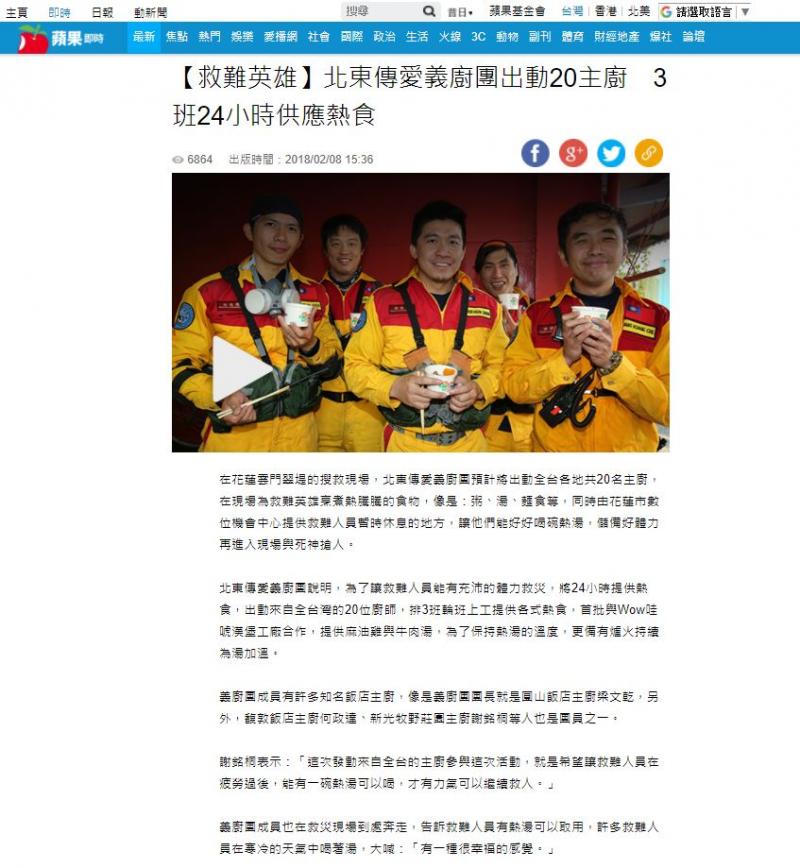Screen dimensions: 800x868
Task: Select the 社會 tab
Action: tap(318, 36)
